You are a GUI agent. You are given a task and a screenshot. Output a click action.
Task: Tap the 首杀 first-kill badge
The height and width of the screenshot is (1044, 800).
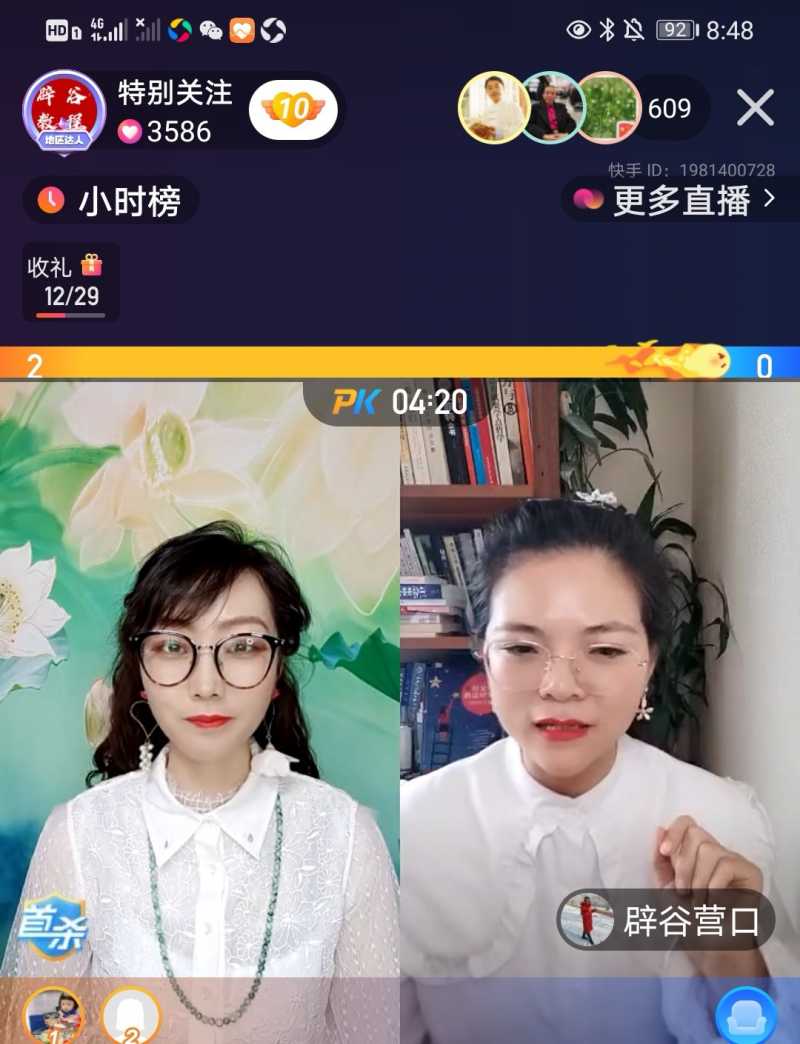(x=53, y=925)
